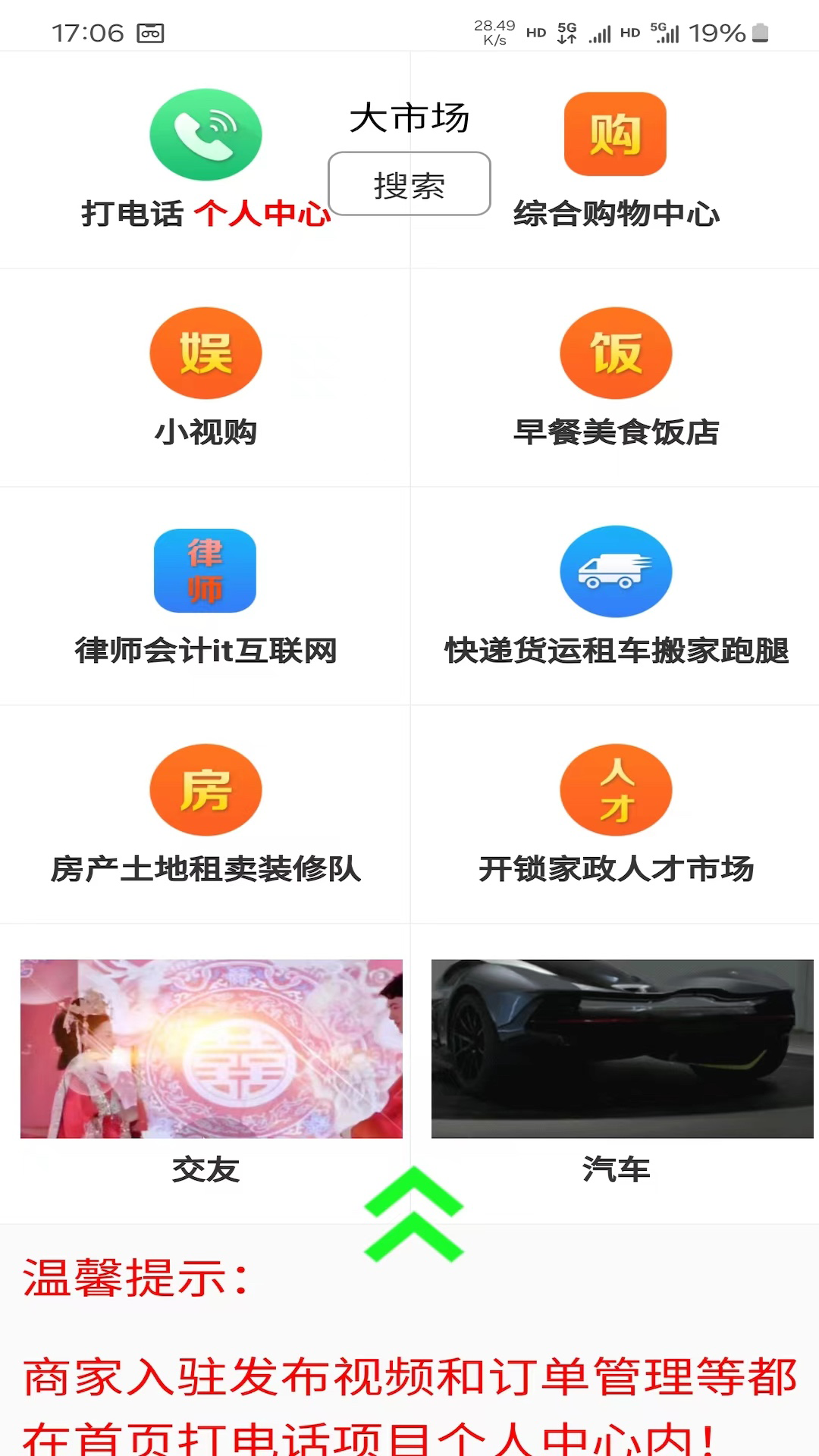Click the battery indicator in the status bar

point(761,33)
